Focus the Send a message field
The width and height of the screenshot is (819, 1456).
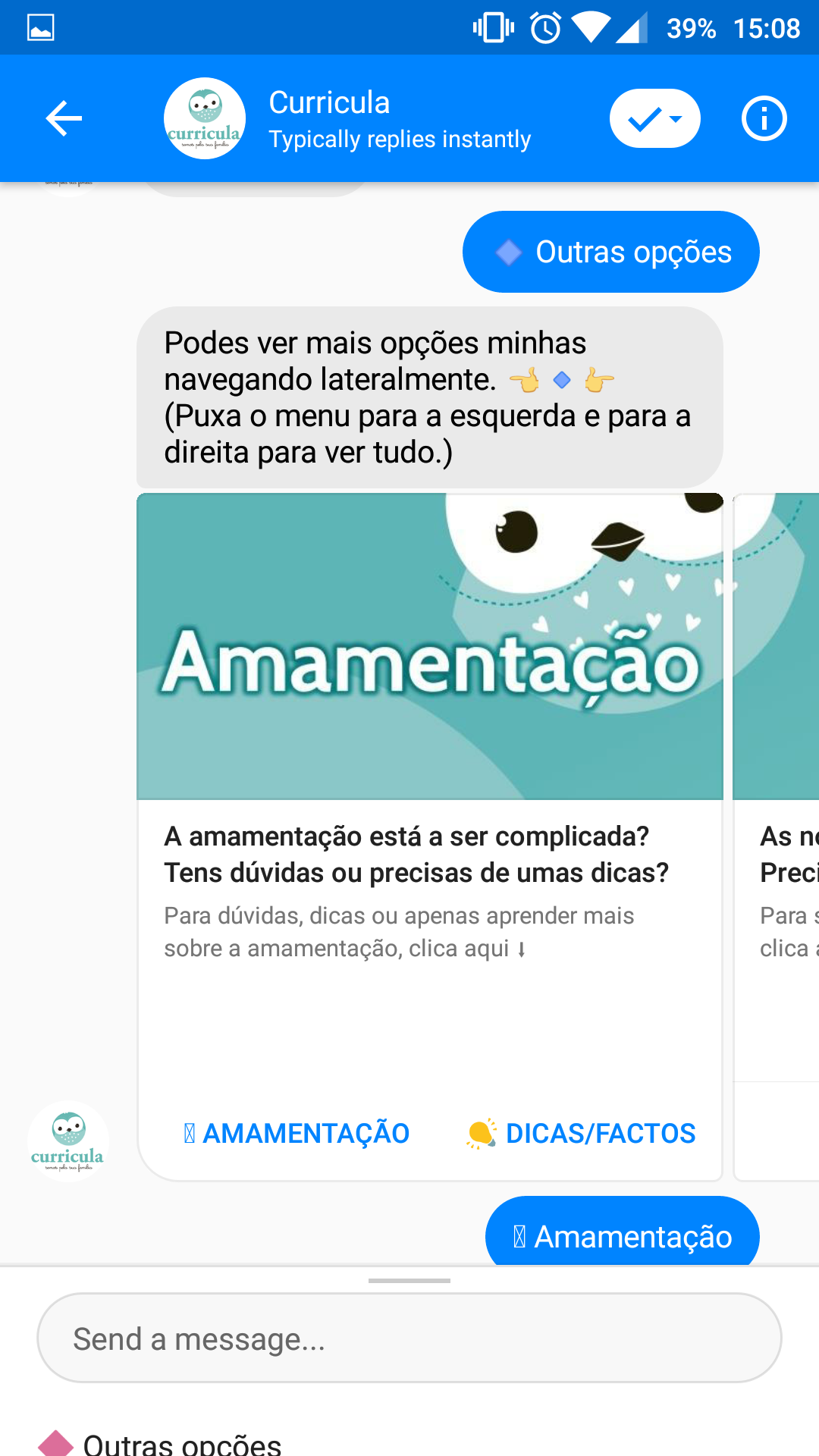pyautogui.click(x=409, y=1338)
